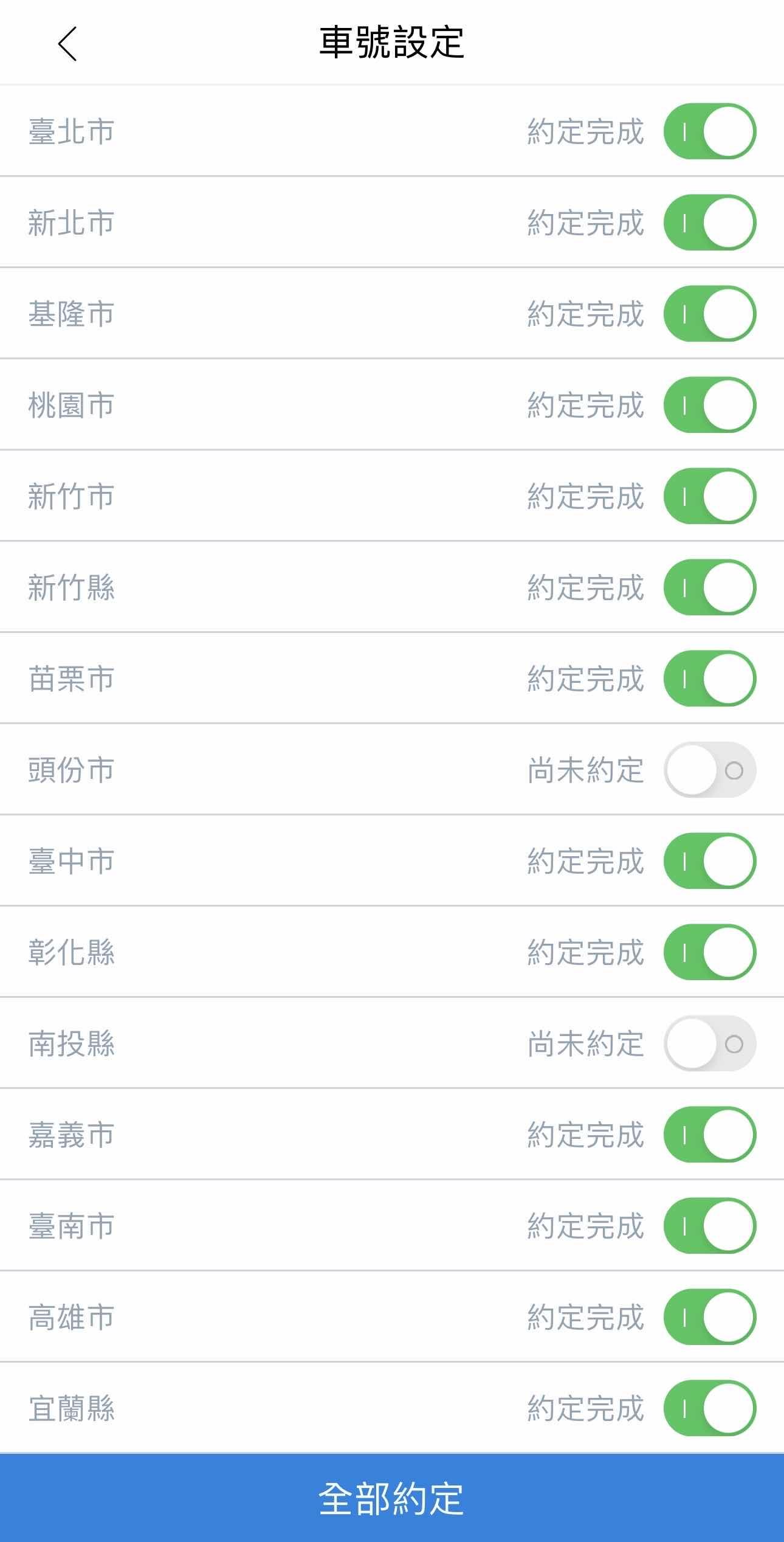Toggle off the 嘉義市 switch
This screenshot has width=784, height=1542.
709,1135
